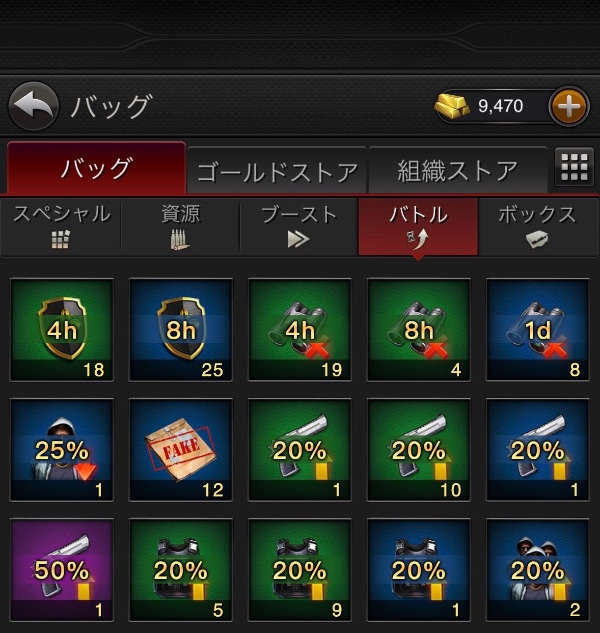Select the 1d binoculars item
The width and height of the screenshot is (600, 633).
click(x=537, y=329)
